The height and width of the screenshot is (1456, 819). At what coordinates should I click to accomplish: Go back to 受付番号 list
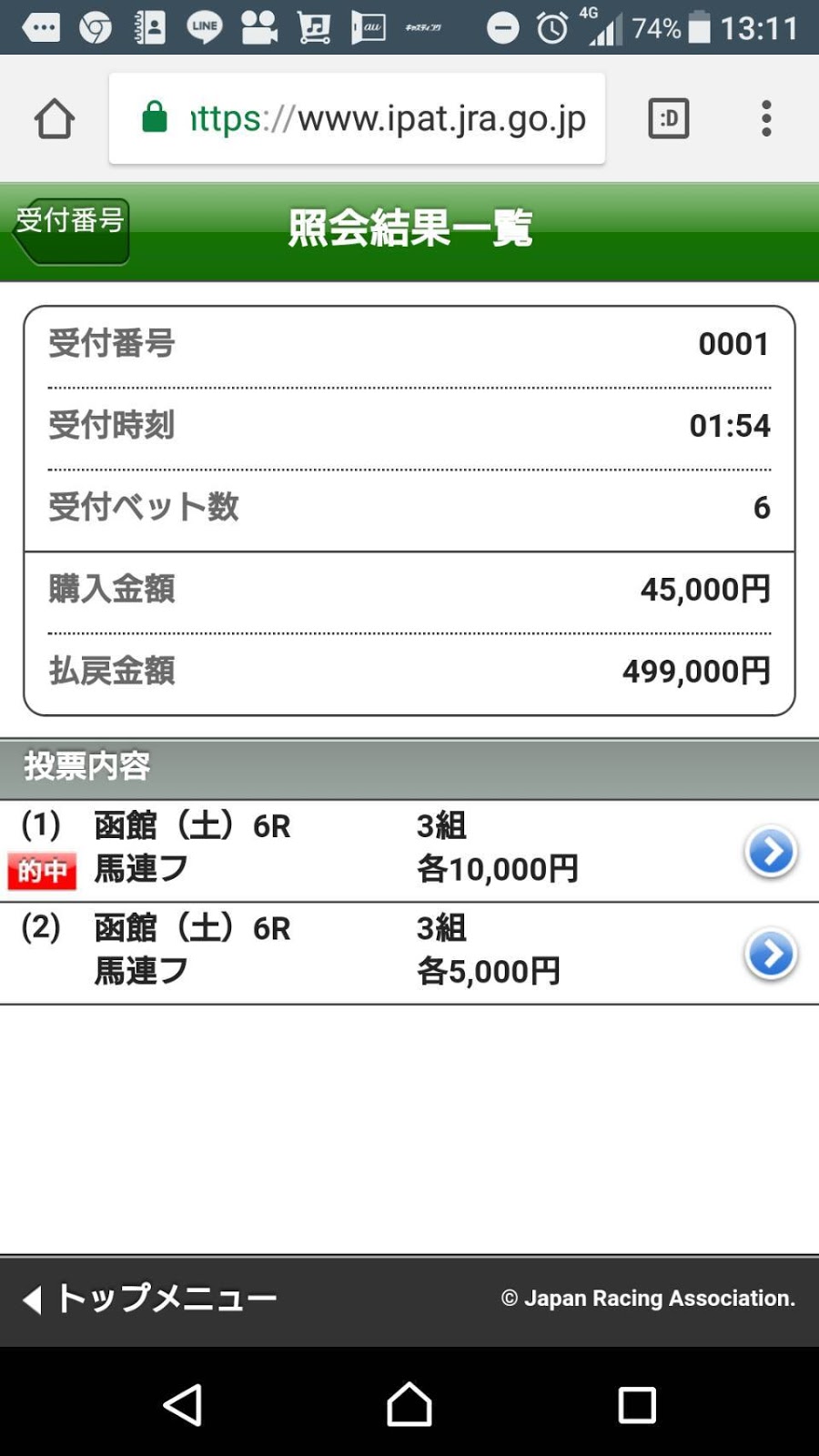(71, 230)
